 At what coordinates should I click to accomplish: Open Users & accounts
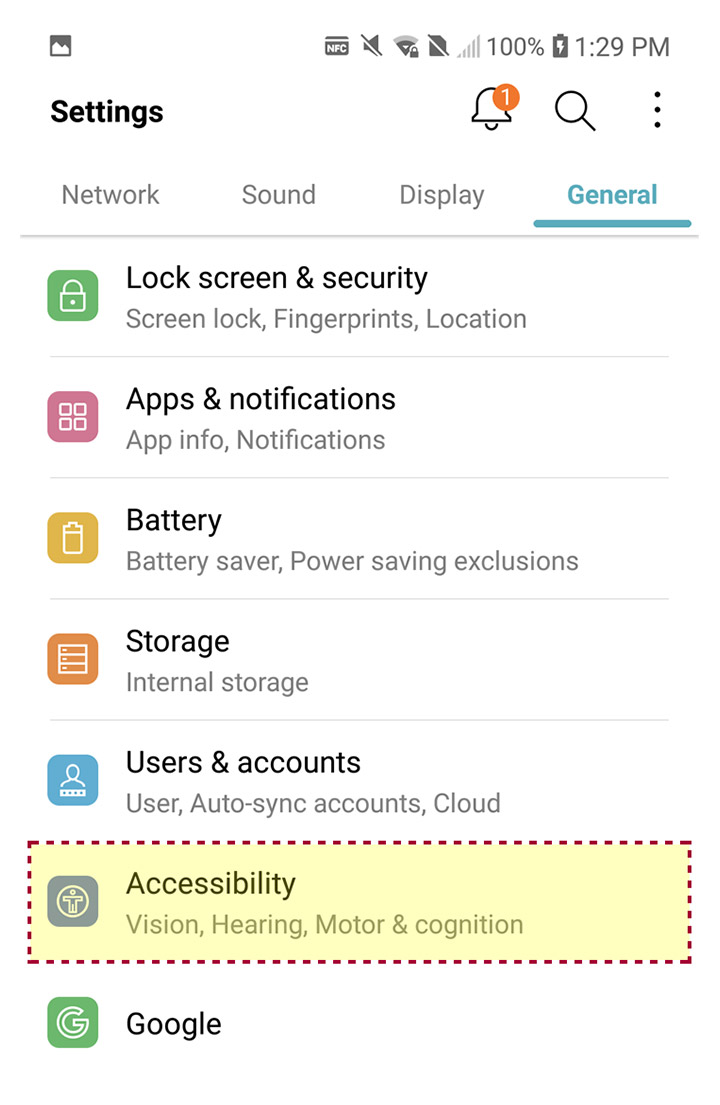(x=360, y=781)
